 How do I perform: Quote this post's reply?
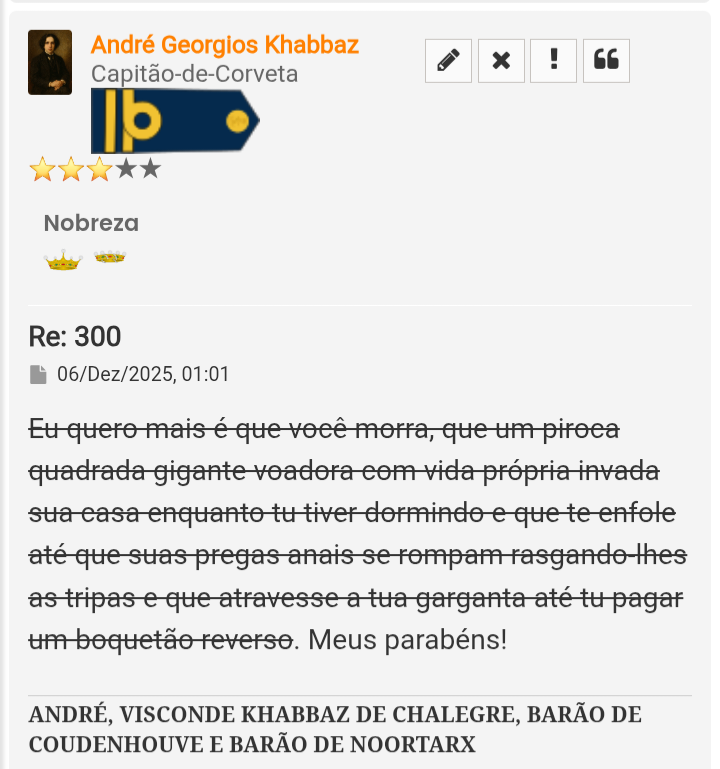click(606, 61)
